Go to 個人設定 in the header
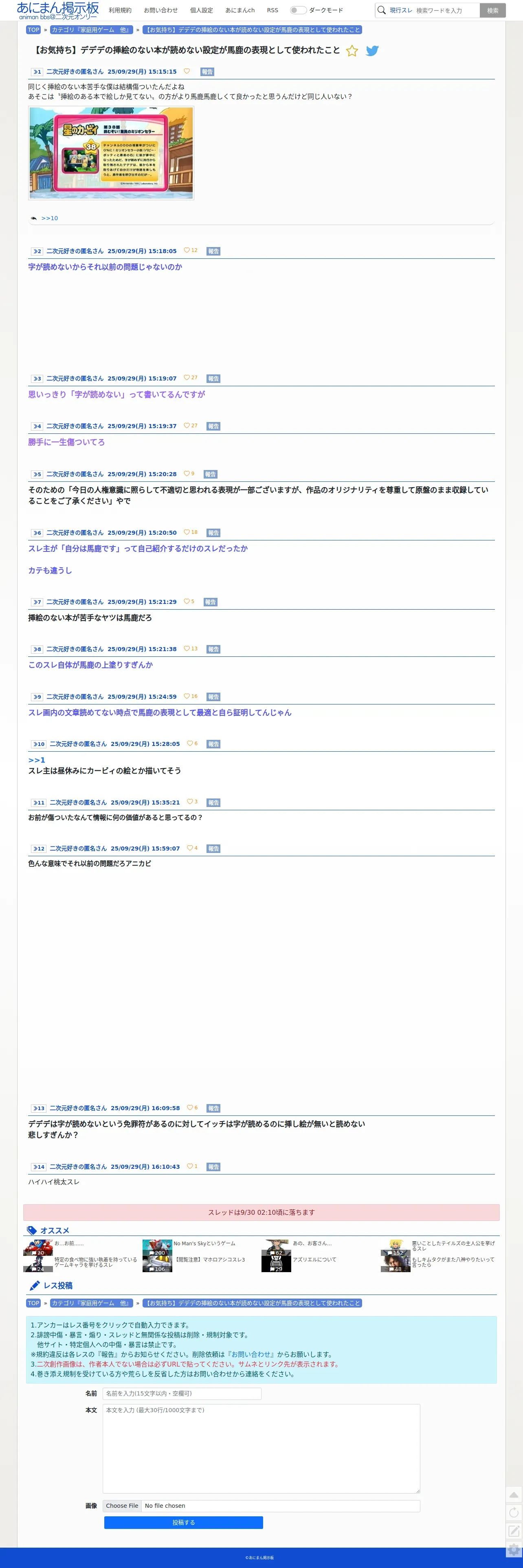This screenshot has width=523, height=1568. pyautogui.click(x=202, y=10)
